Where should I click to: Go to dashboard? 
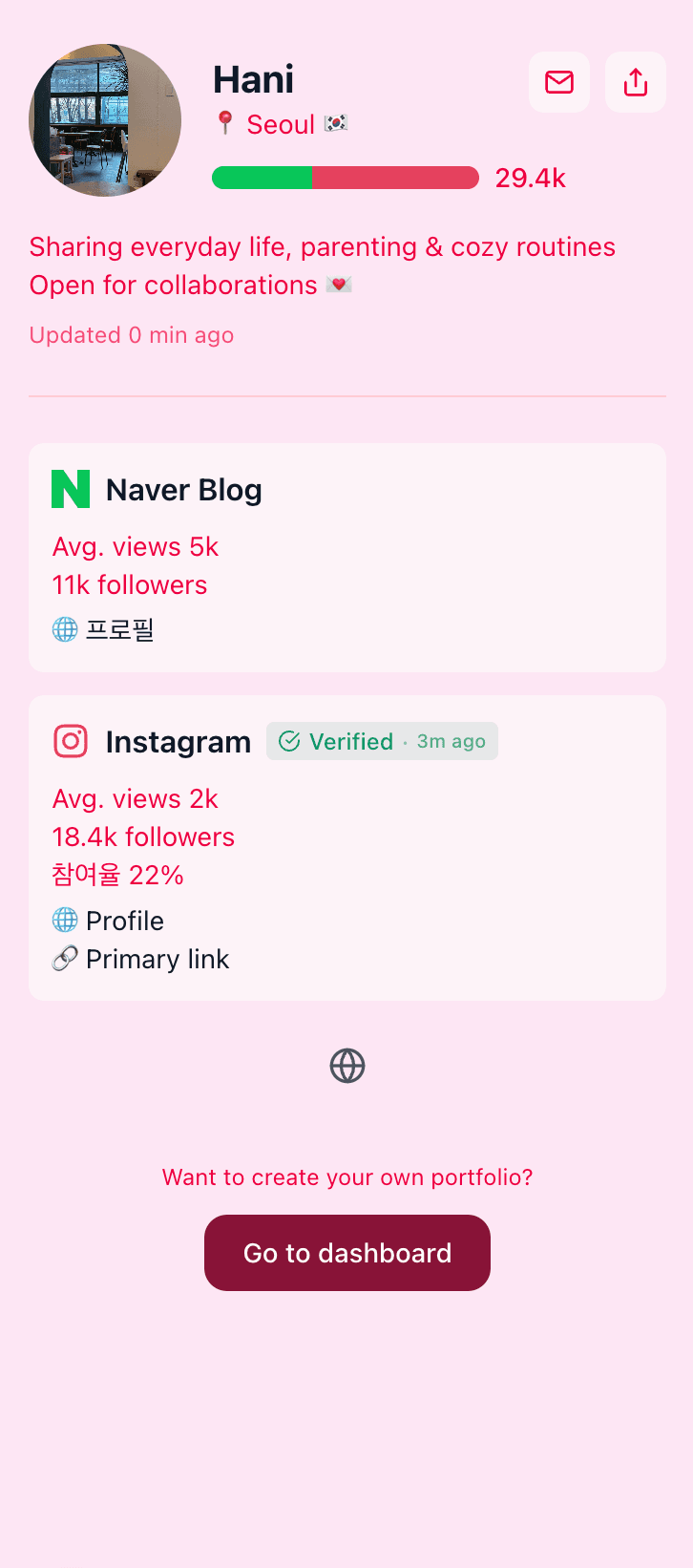point(347,1253)
